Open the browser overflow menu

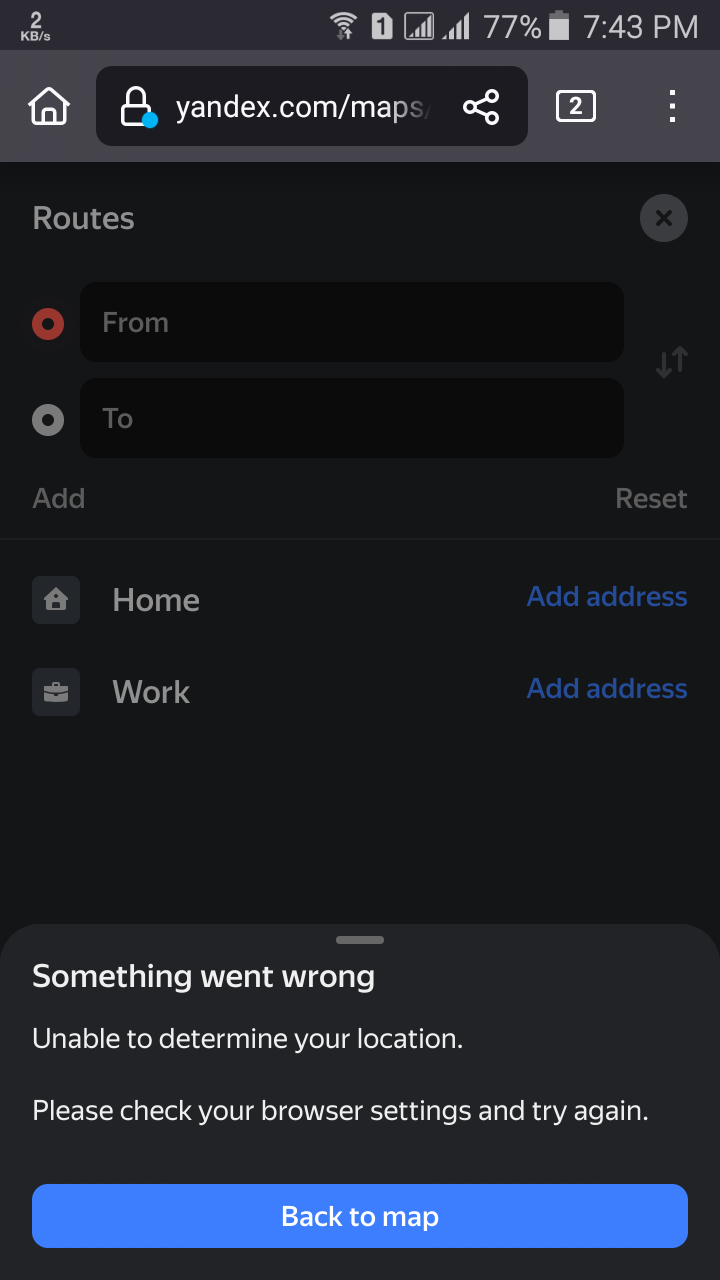(x=672, y=106)
